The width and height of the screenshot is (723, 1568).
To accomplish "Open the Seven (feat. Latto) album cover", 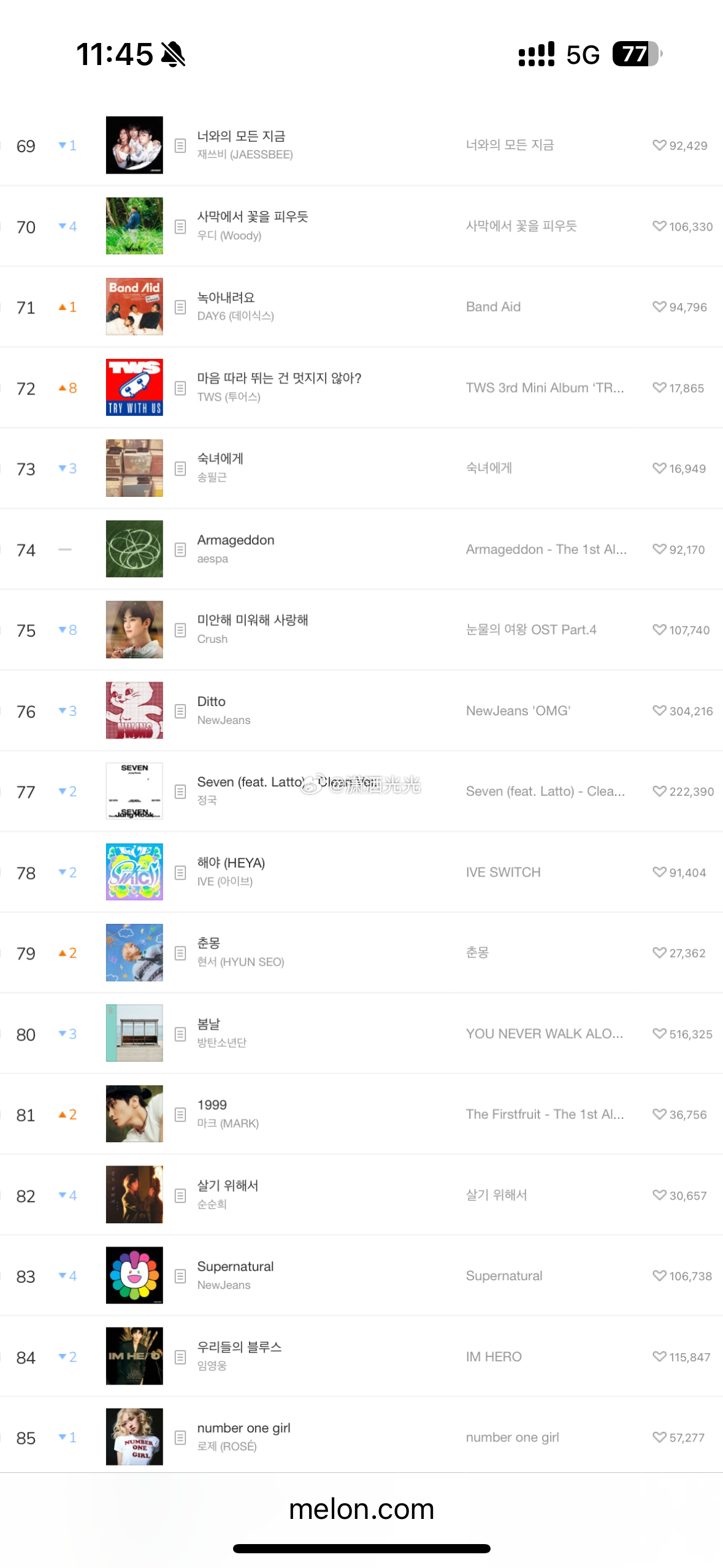I will (x=134, y=791).
